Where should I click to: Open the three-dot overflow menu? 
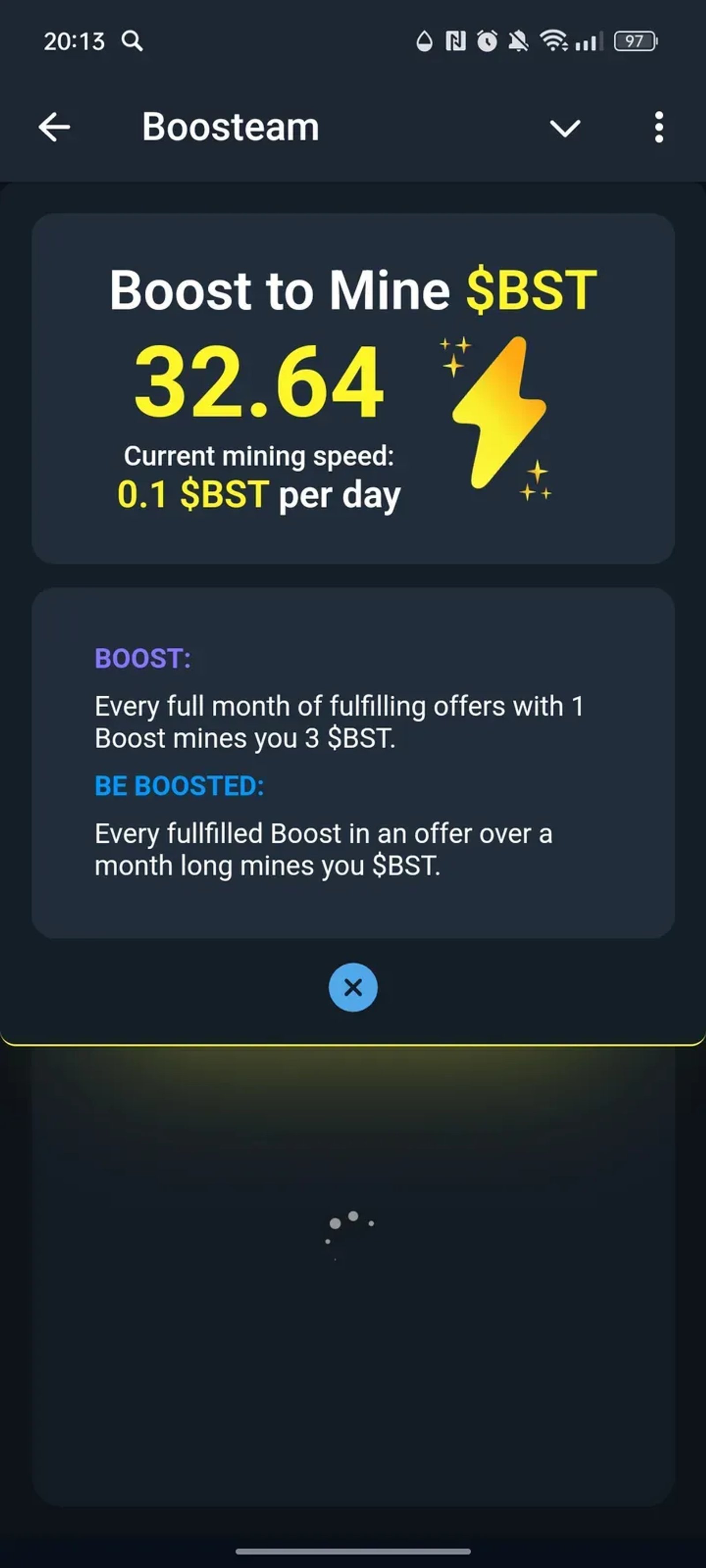658,127
